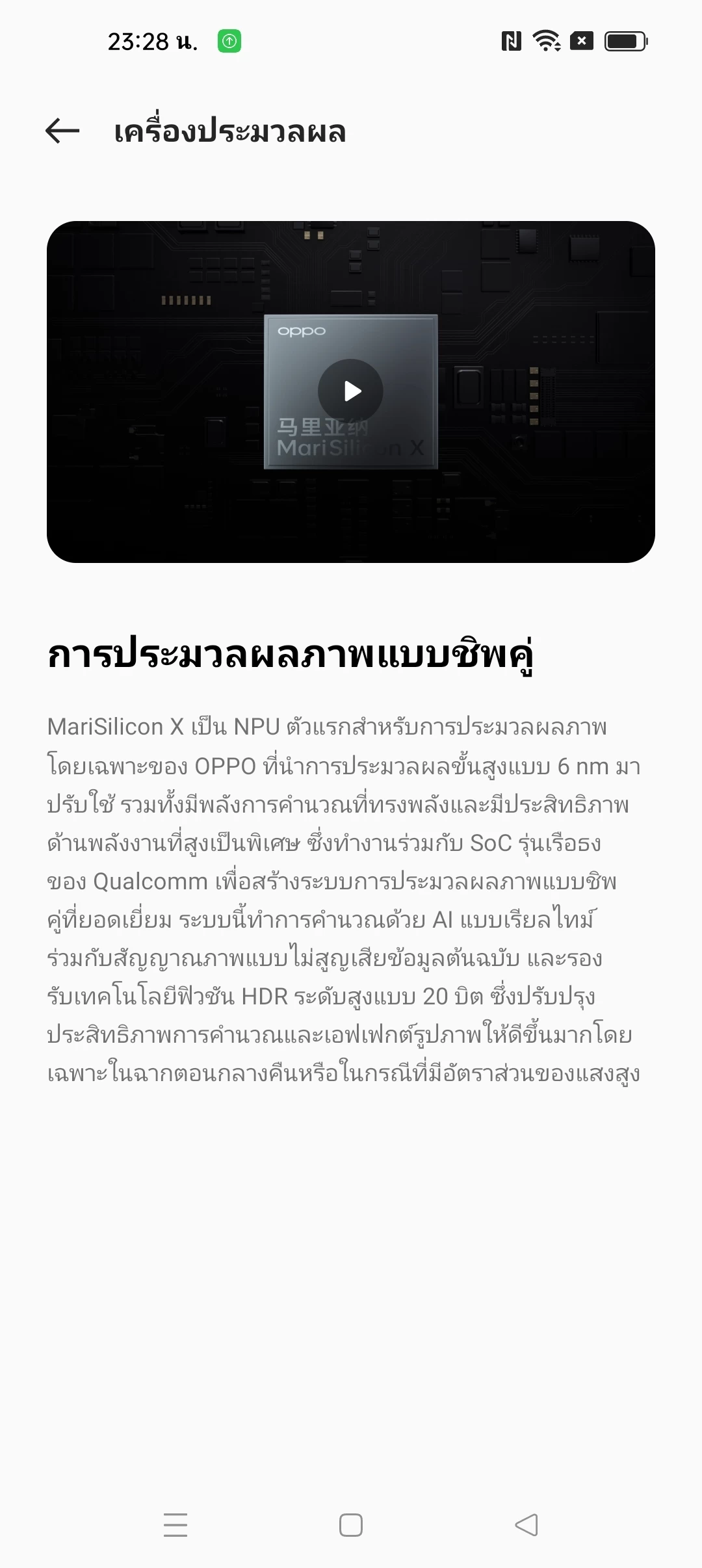Open recent apps from the navigation bar
This screenshot has height=1568, width=702.
[x=175, y=1525]
